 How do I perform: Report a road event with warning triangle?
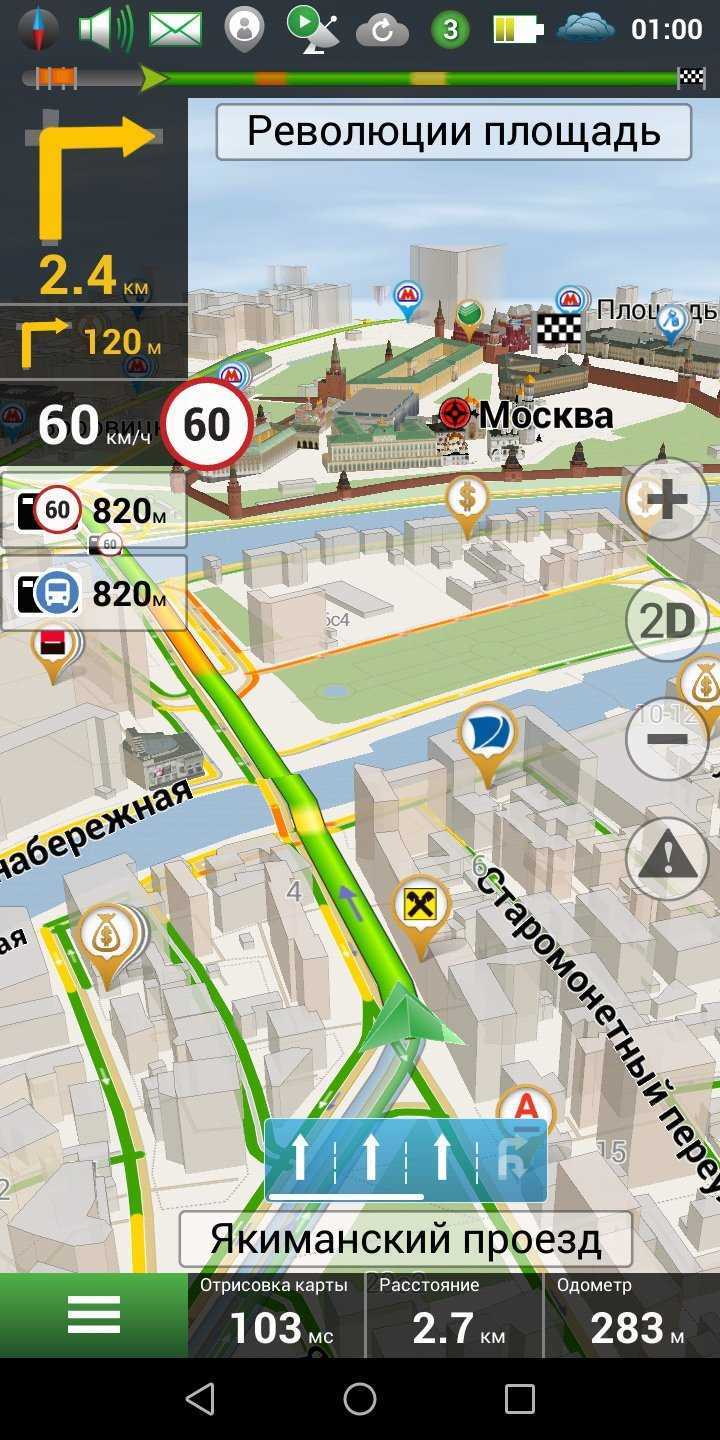(667, 858)
